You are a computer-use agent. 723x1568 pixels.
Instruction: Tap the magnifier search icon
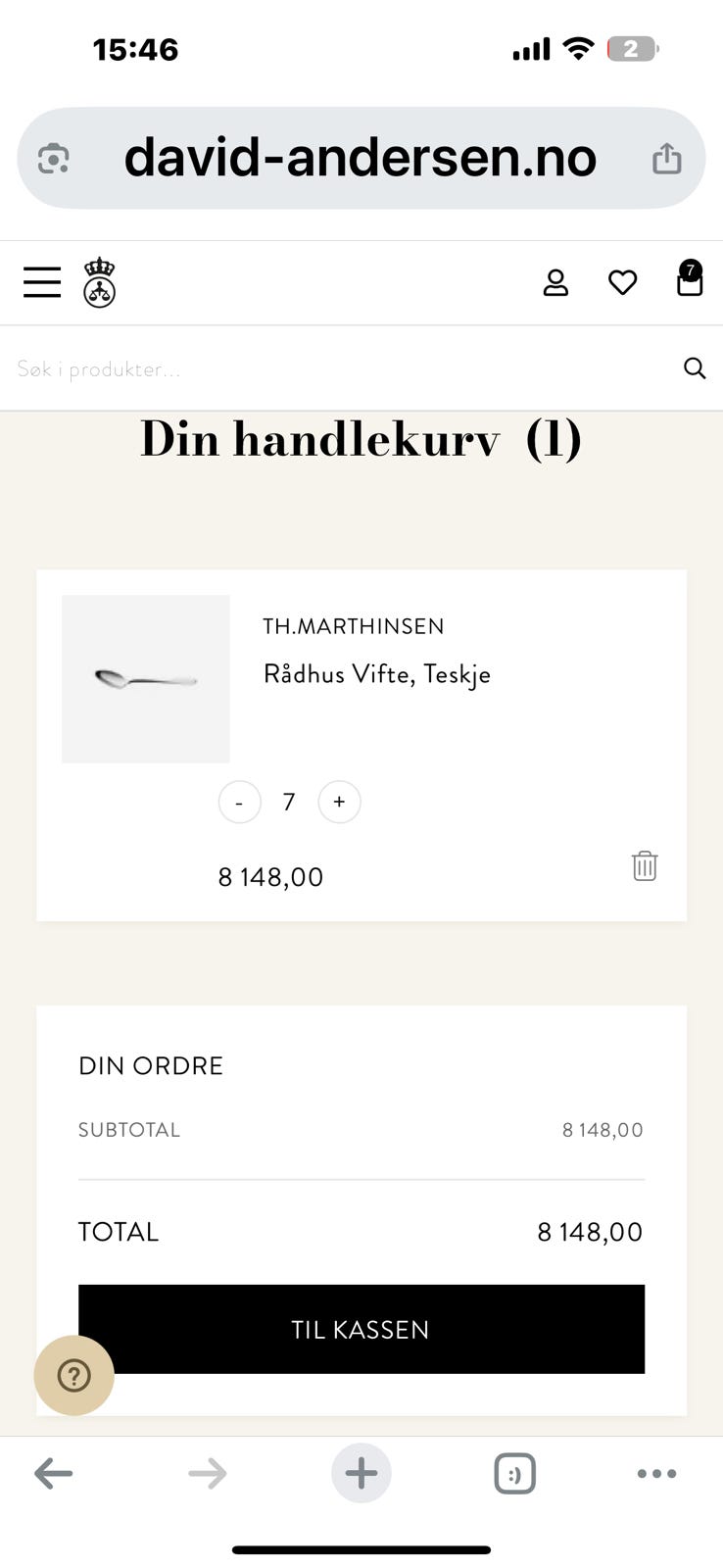tap(695, 368)
